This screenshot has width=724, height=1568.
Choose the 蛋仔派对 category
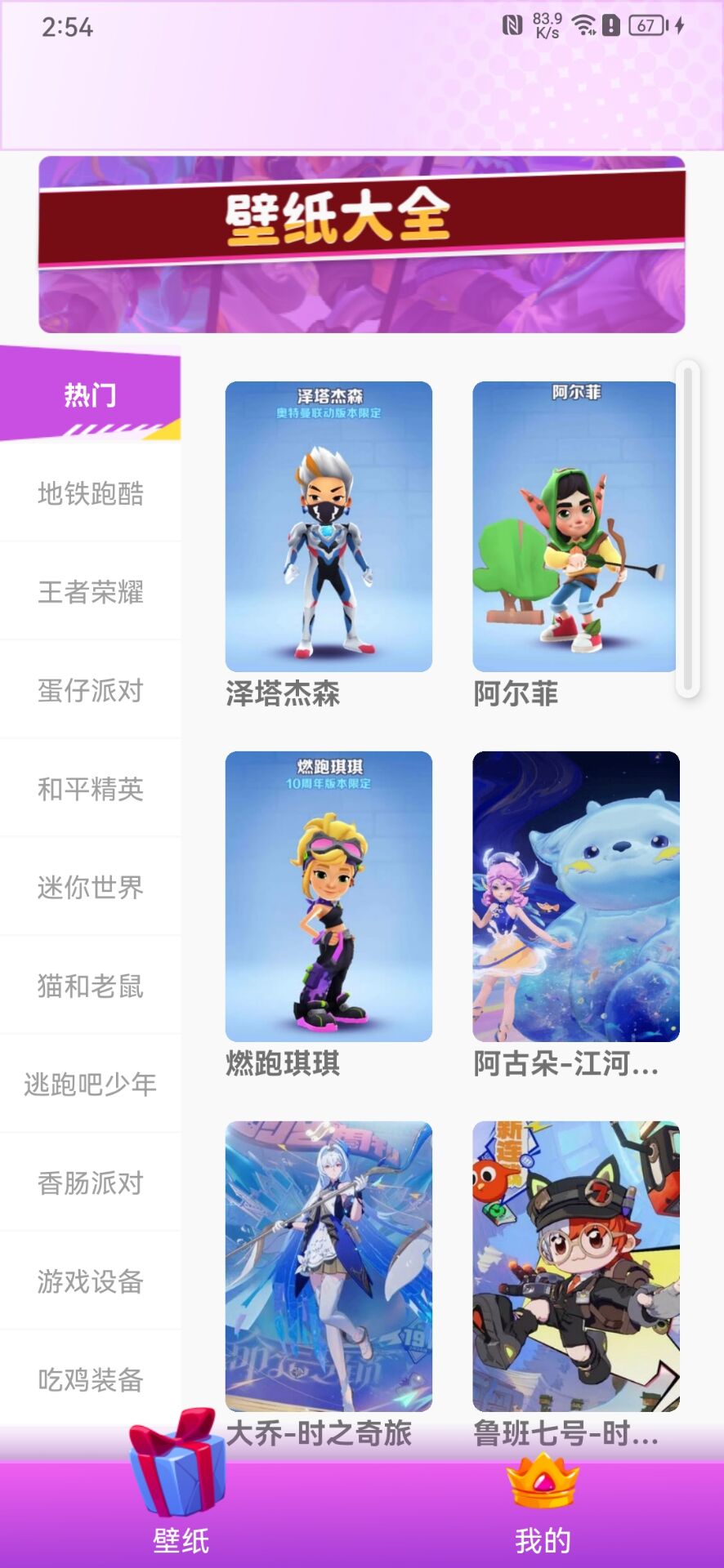90,691
